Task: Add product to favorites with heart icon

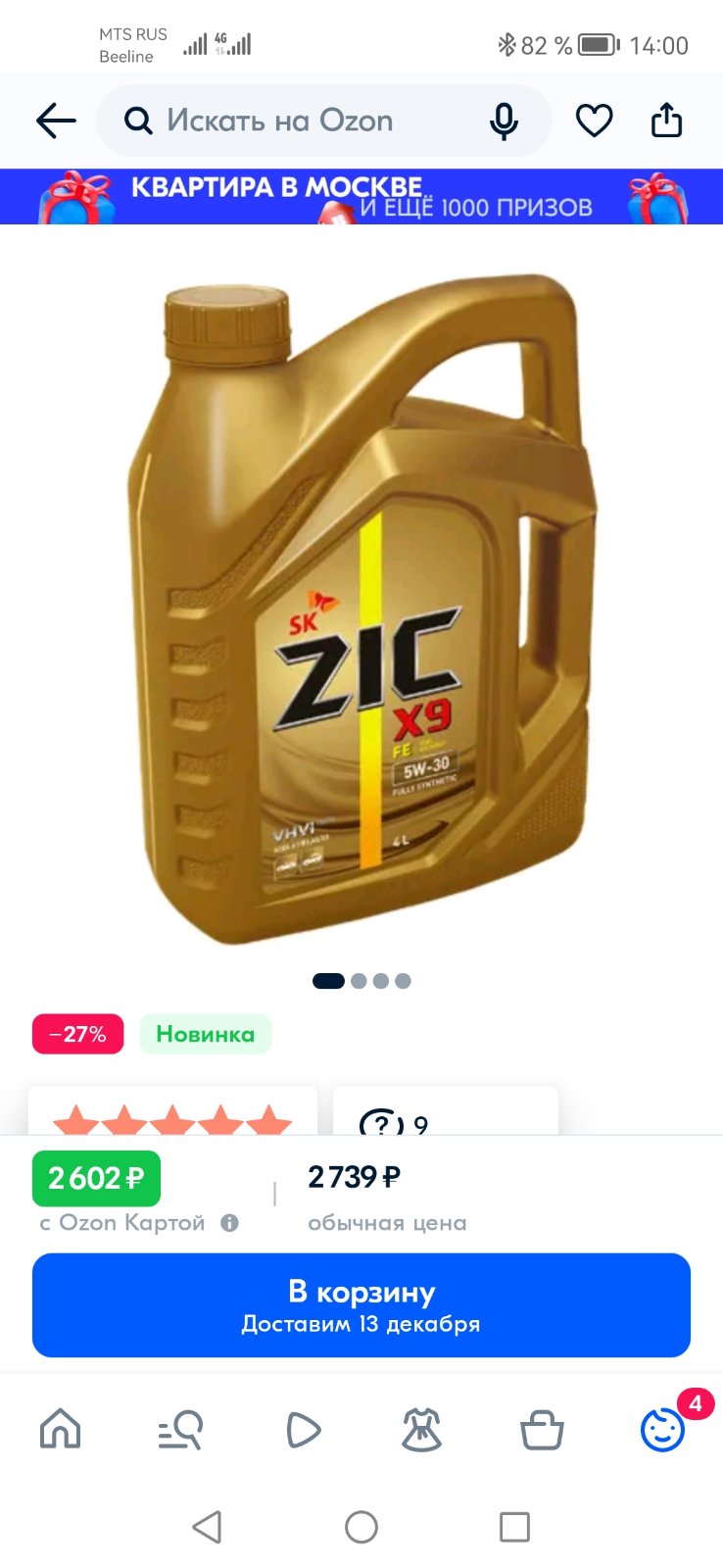Action: pos(594,121)
